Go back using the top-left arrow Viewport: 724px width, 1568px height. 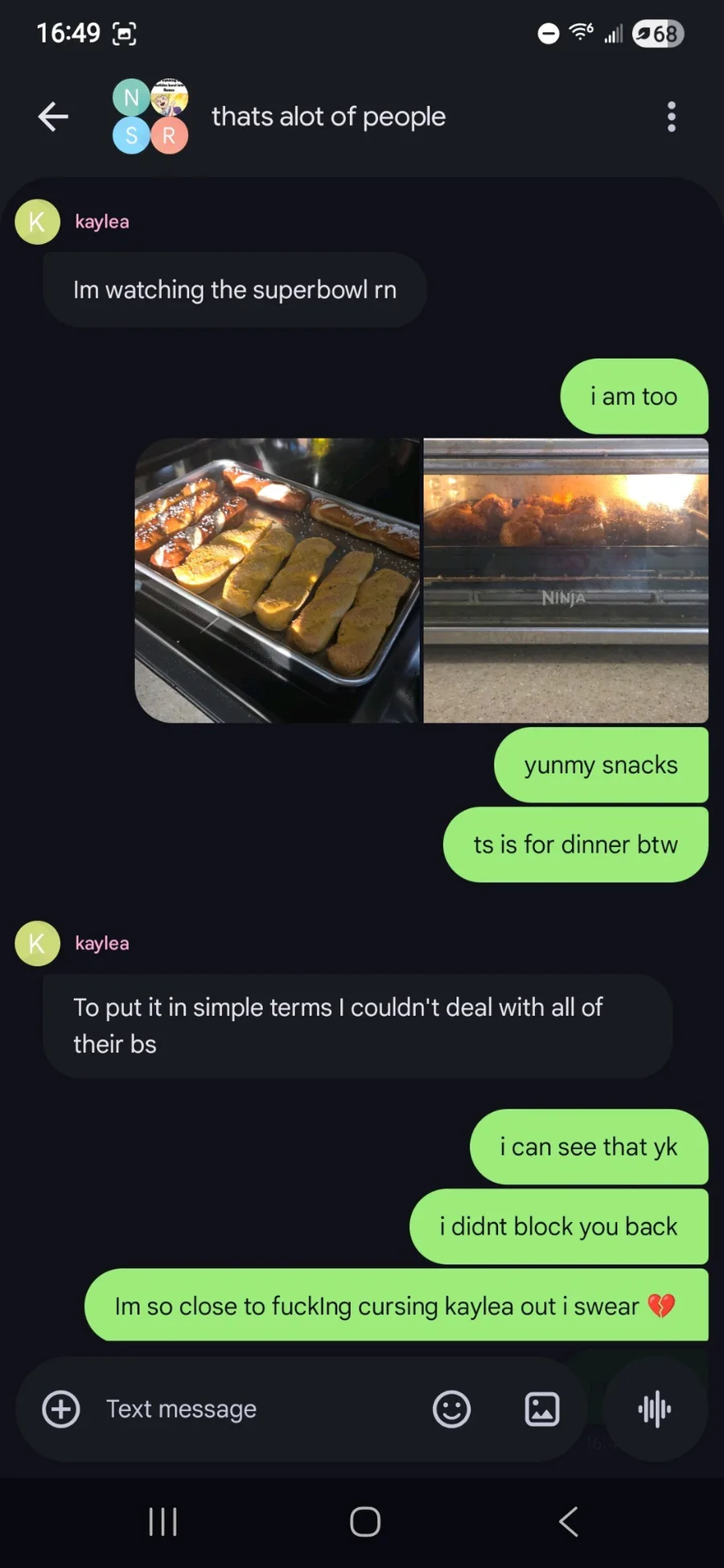[53, 117]
